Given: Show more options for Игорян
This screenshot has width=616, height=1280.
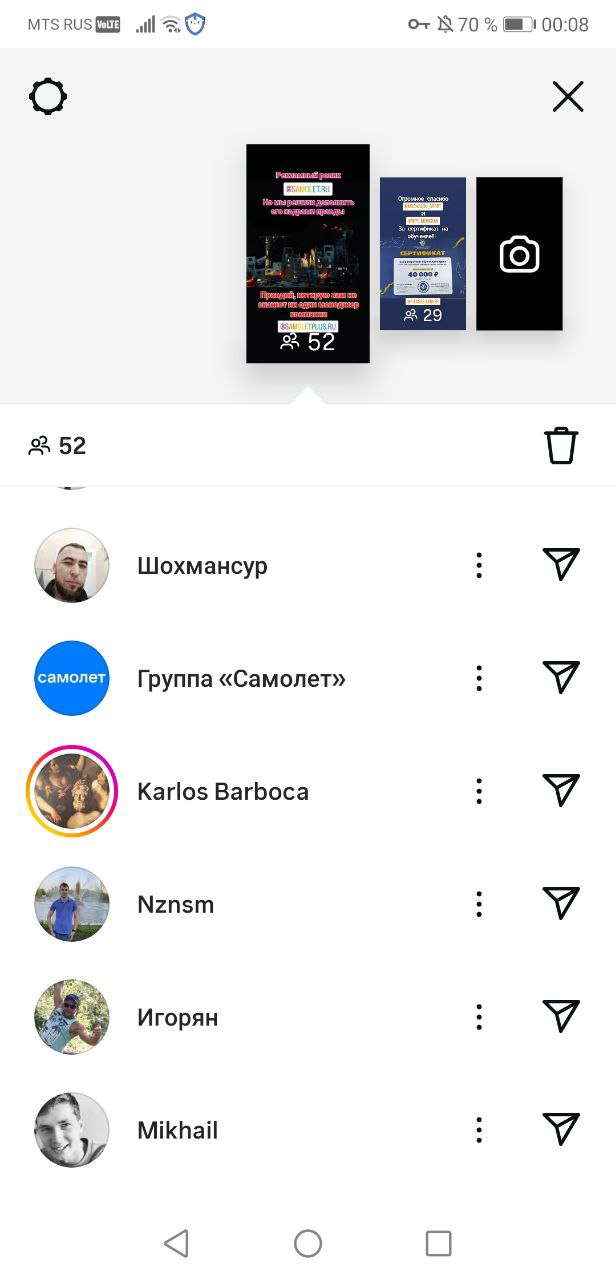Looking at the screenshot, I should click(x=479, y=1018).
